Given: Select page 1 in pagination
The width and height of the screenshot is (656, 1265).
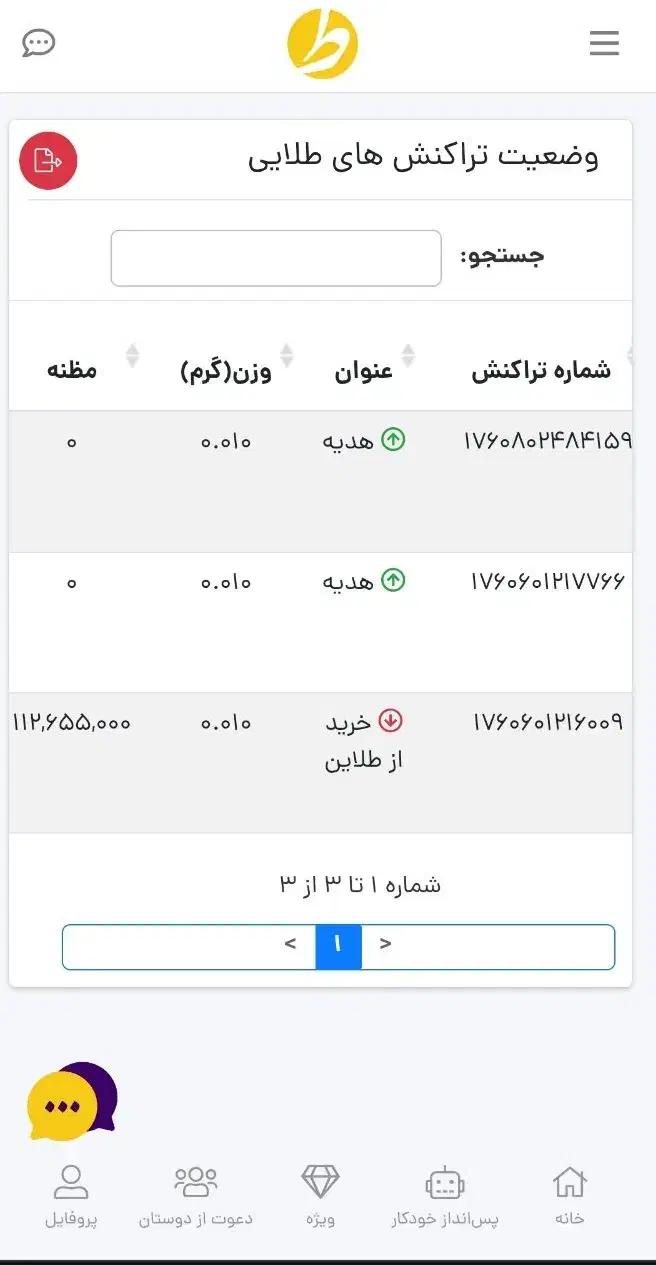Looking at the screenshot, I should point(338,946).
